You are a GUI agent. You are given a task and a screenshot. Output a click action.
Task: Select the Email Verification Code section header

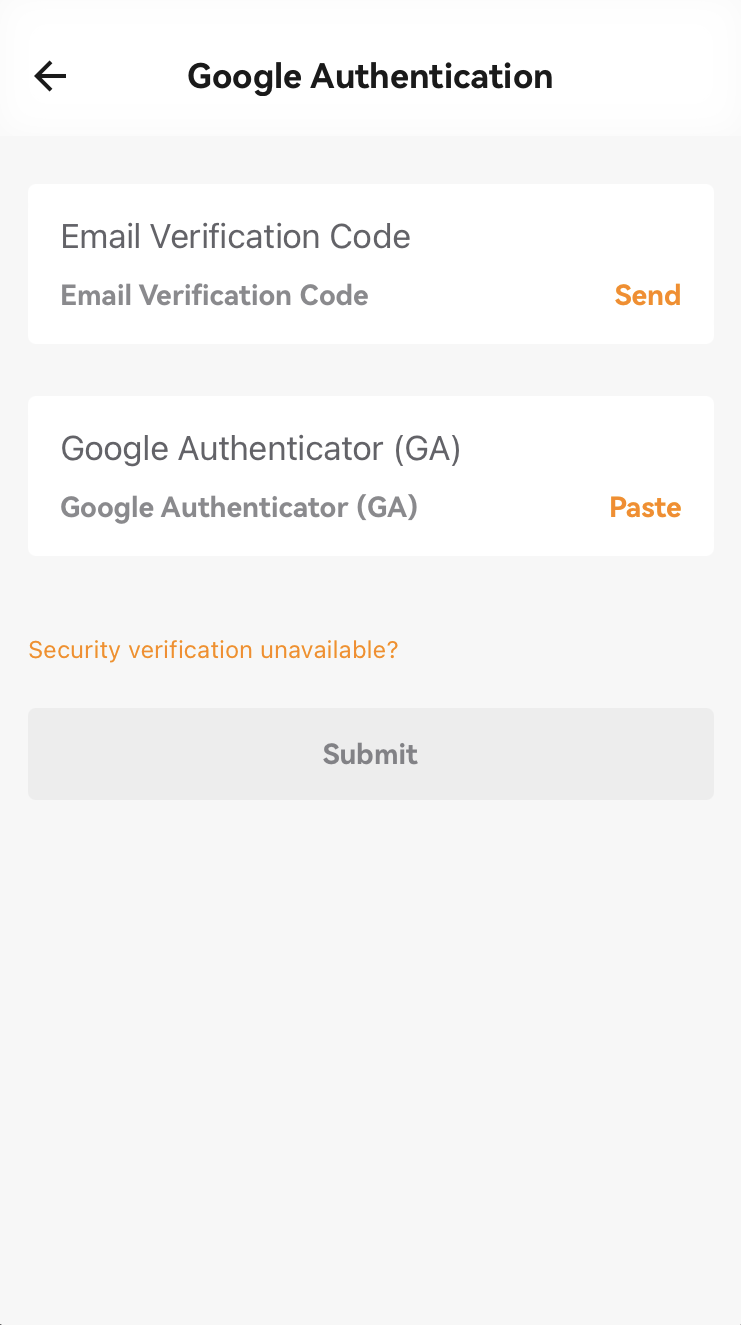tap(235, 237)
